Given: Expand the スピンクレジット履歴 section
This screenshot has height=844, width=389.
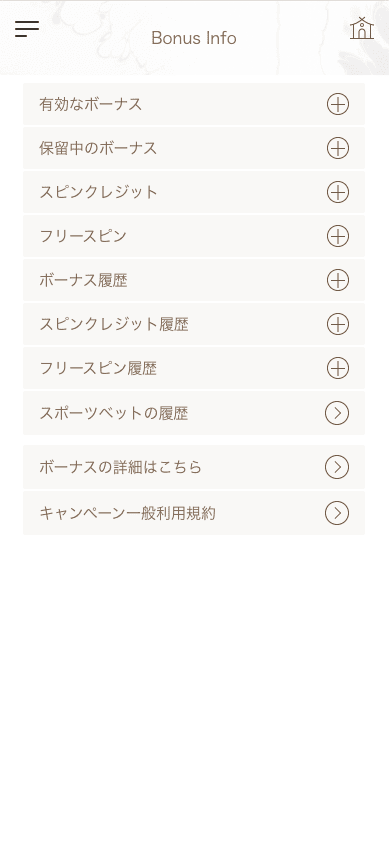Looking at the screenshot, I should click(194, 325).
